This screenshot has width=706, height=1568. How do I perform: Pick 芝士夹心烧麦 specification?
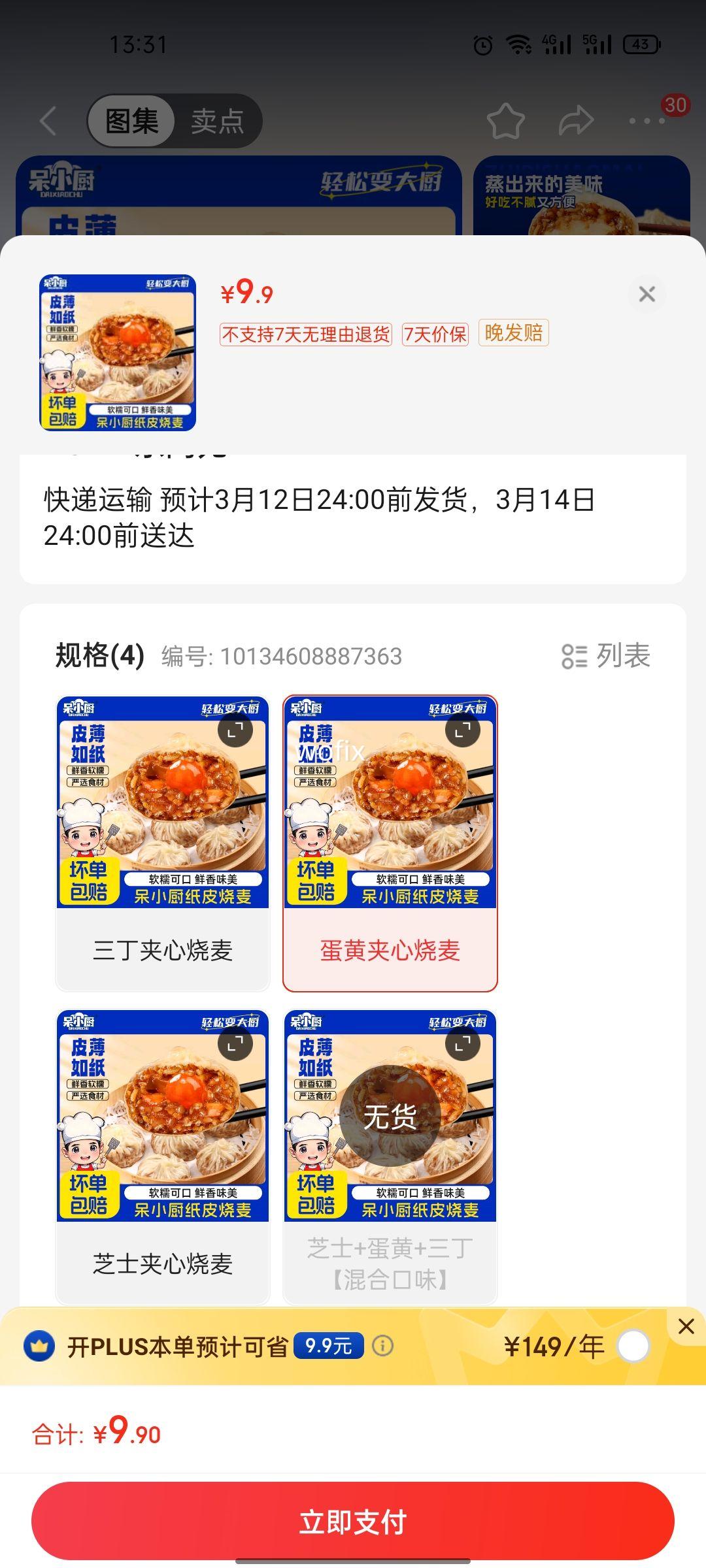point(163,1264)
